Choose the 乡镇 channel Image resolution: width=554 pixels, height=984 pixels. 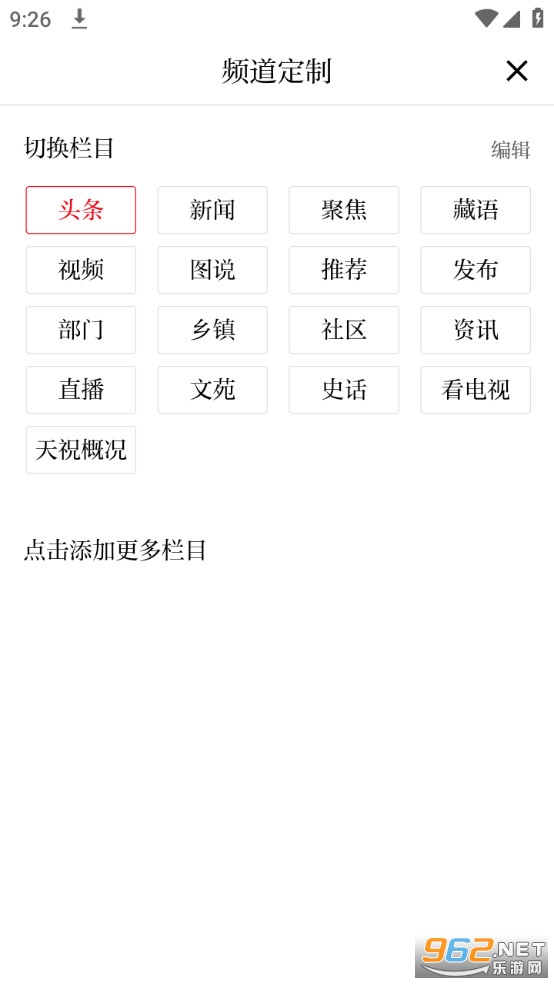click(213, 329)
